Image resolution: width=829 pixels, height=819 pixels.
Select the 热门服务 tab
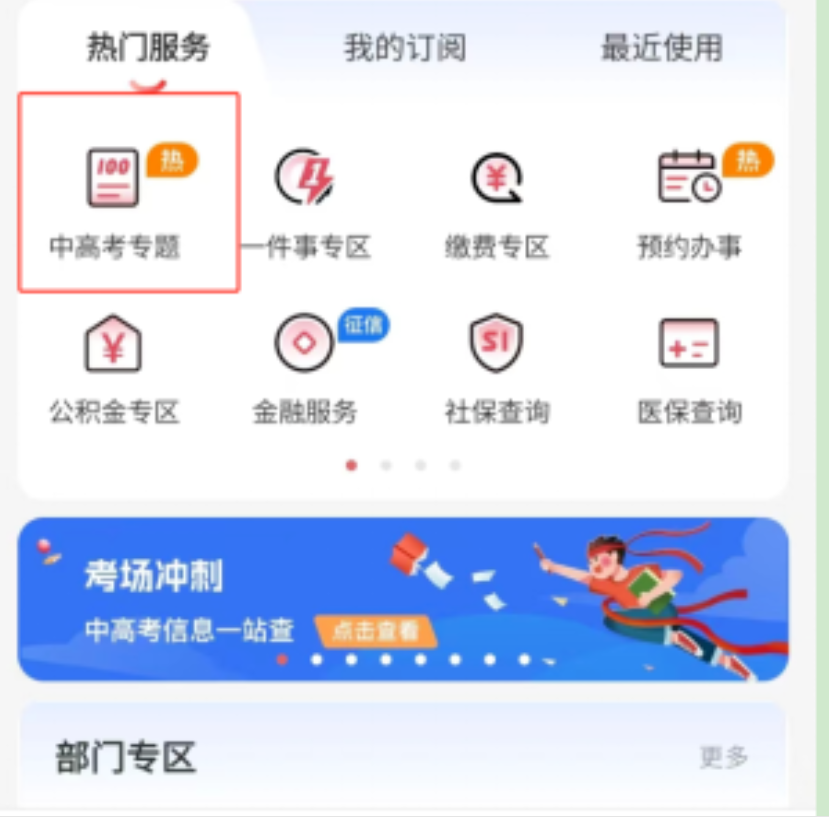148,48
